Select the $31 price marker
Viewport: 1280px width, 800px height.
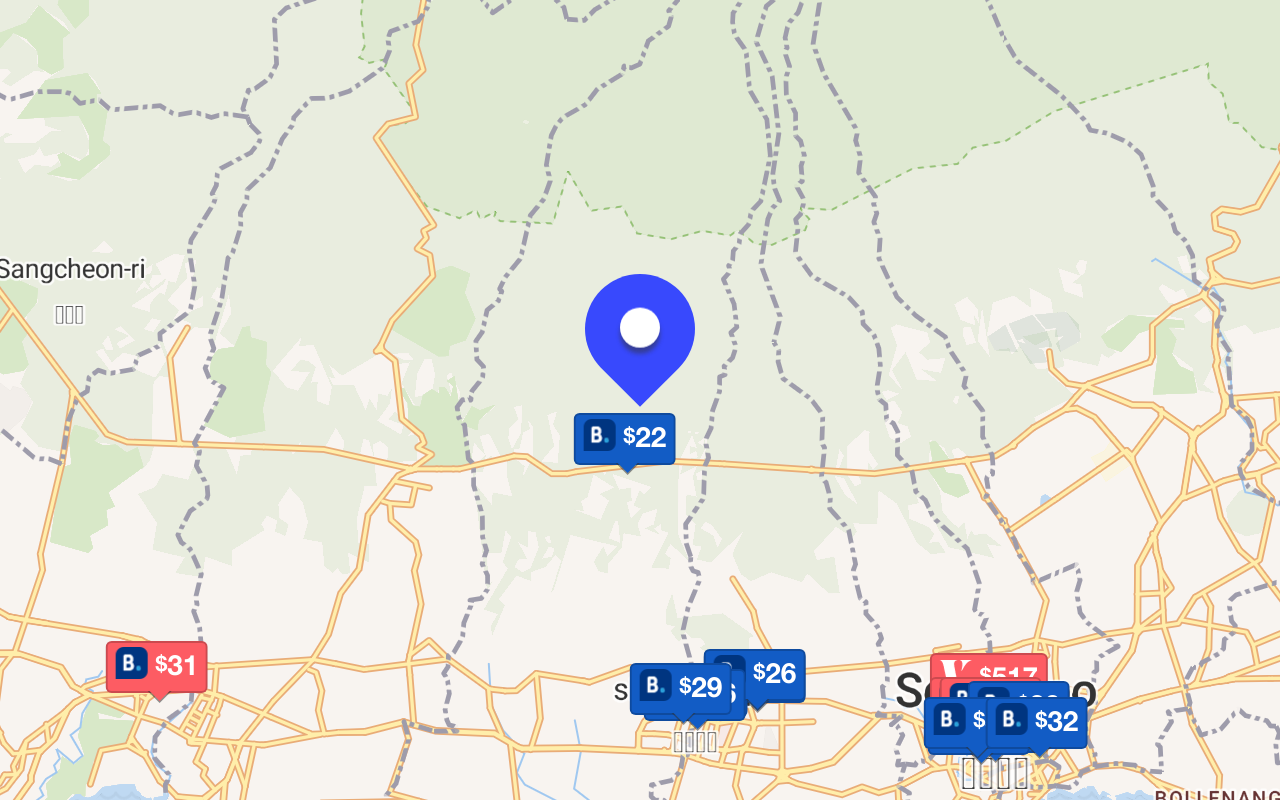click(157, 666)
